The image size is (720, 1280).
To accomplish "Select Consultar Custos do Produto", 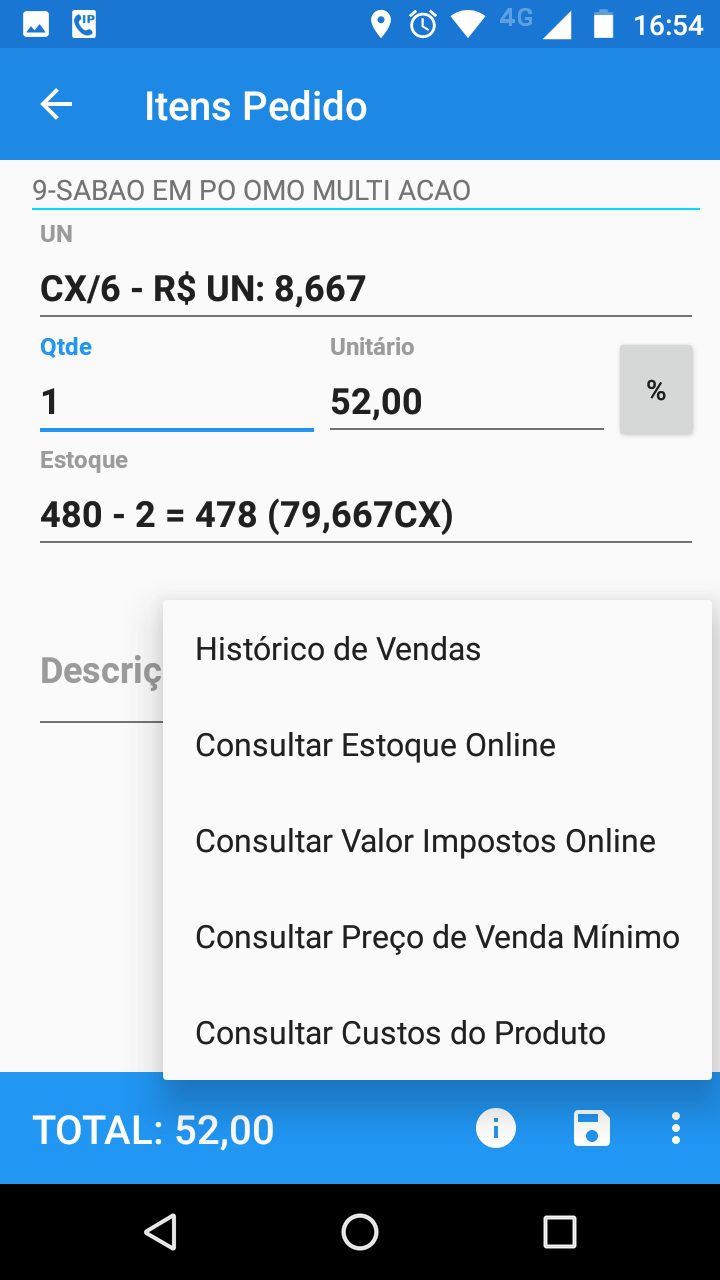I will [x=400, y=1033].
